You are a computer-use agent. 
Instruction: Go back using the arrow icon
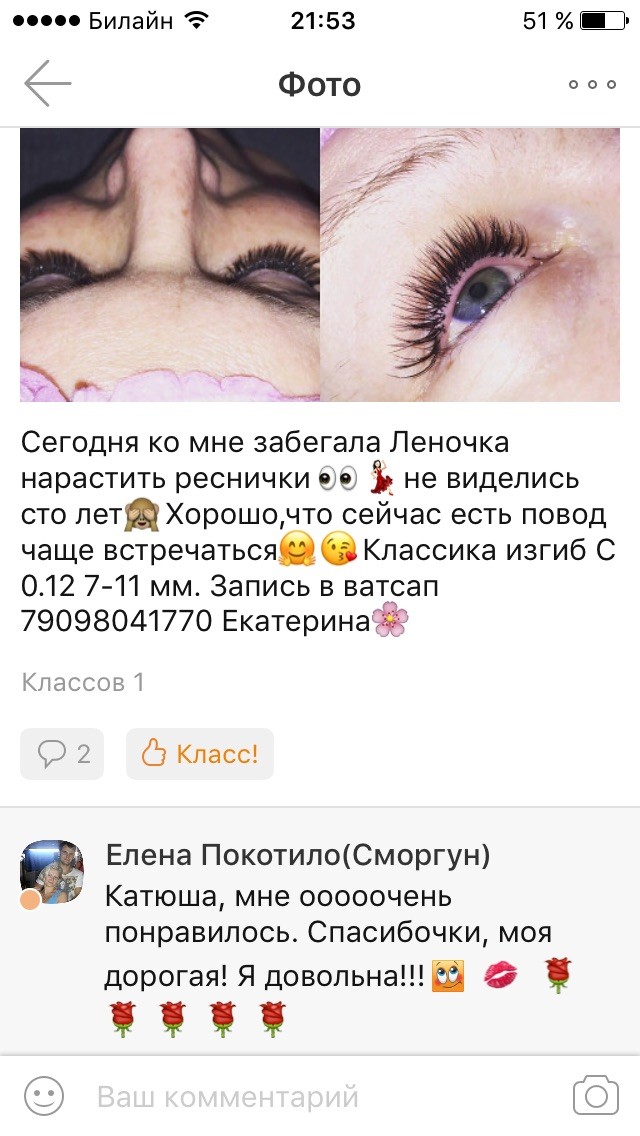pyautogui.click(x=47, y=84)
